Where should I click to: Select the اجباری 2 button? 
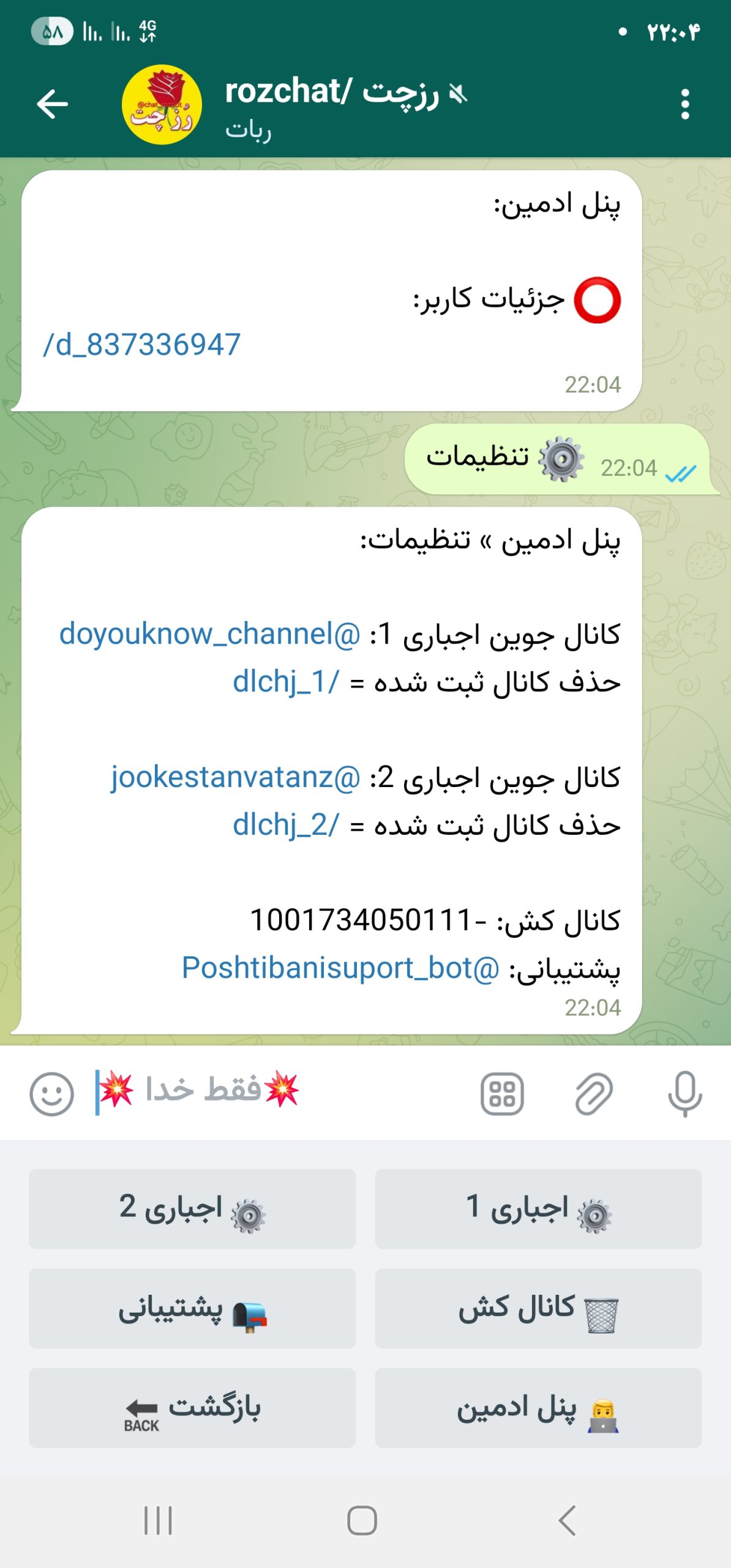(192, 1208)
